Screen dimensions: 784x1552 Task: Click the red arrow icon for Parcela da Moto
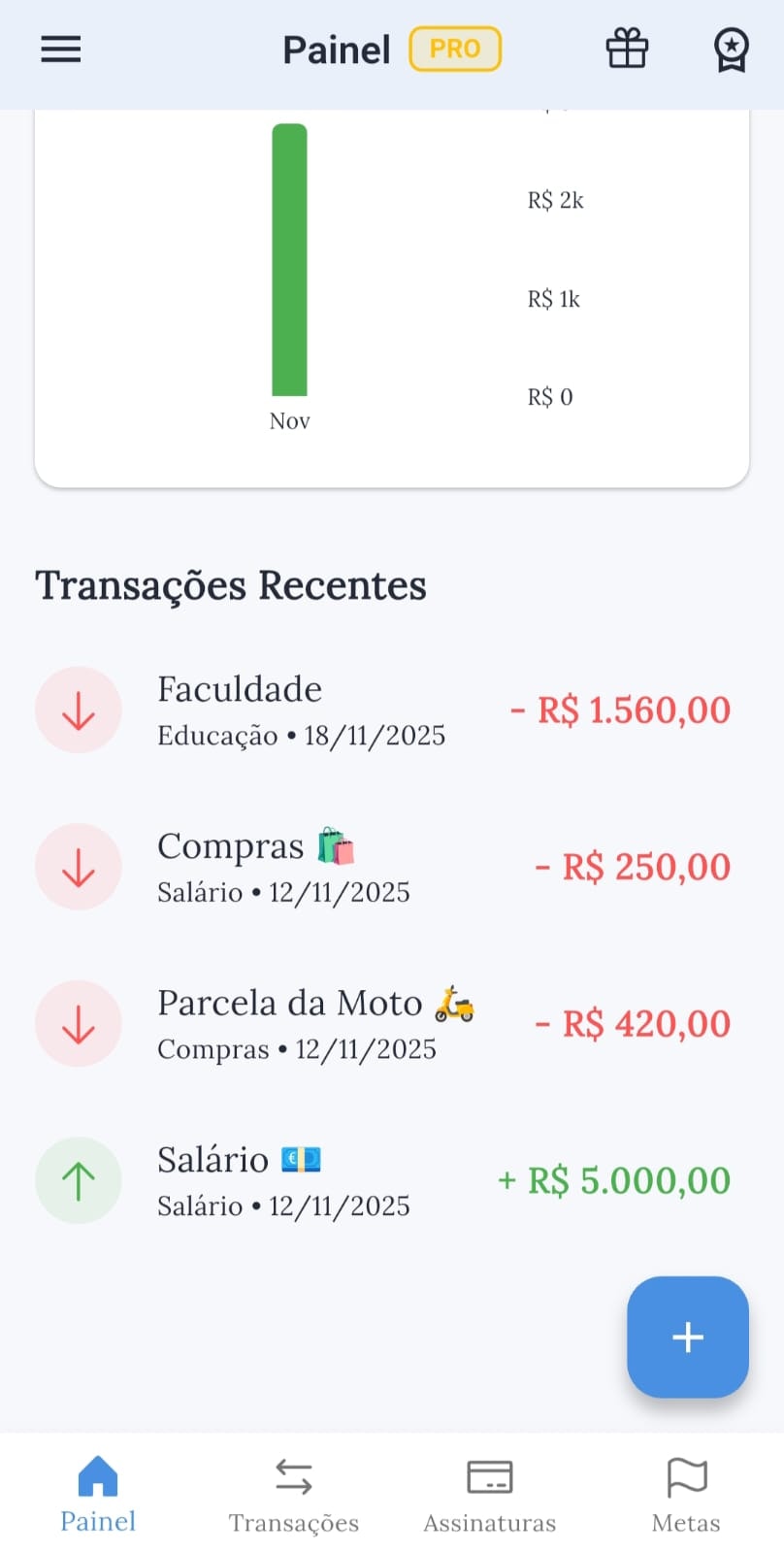pos(78,1023)
